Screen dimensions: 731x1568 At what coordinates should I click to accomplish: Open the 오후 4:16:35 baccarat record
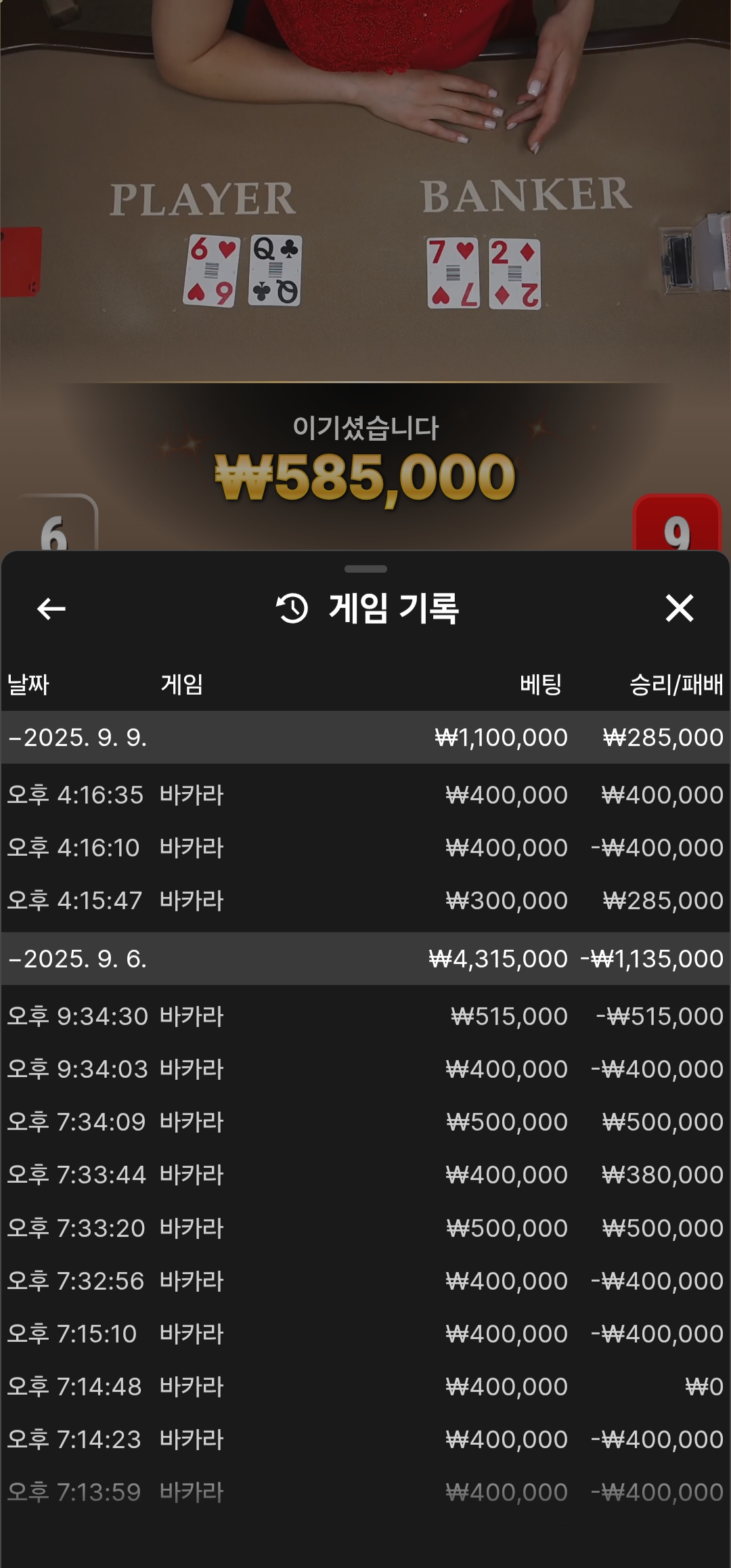pyautogui.click(x=365, y=795)
